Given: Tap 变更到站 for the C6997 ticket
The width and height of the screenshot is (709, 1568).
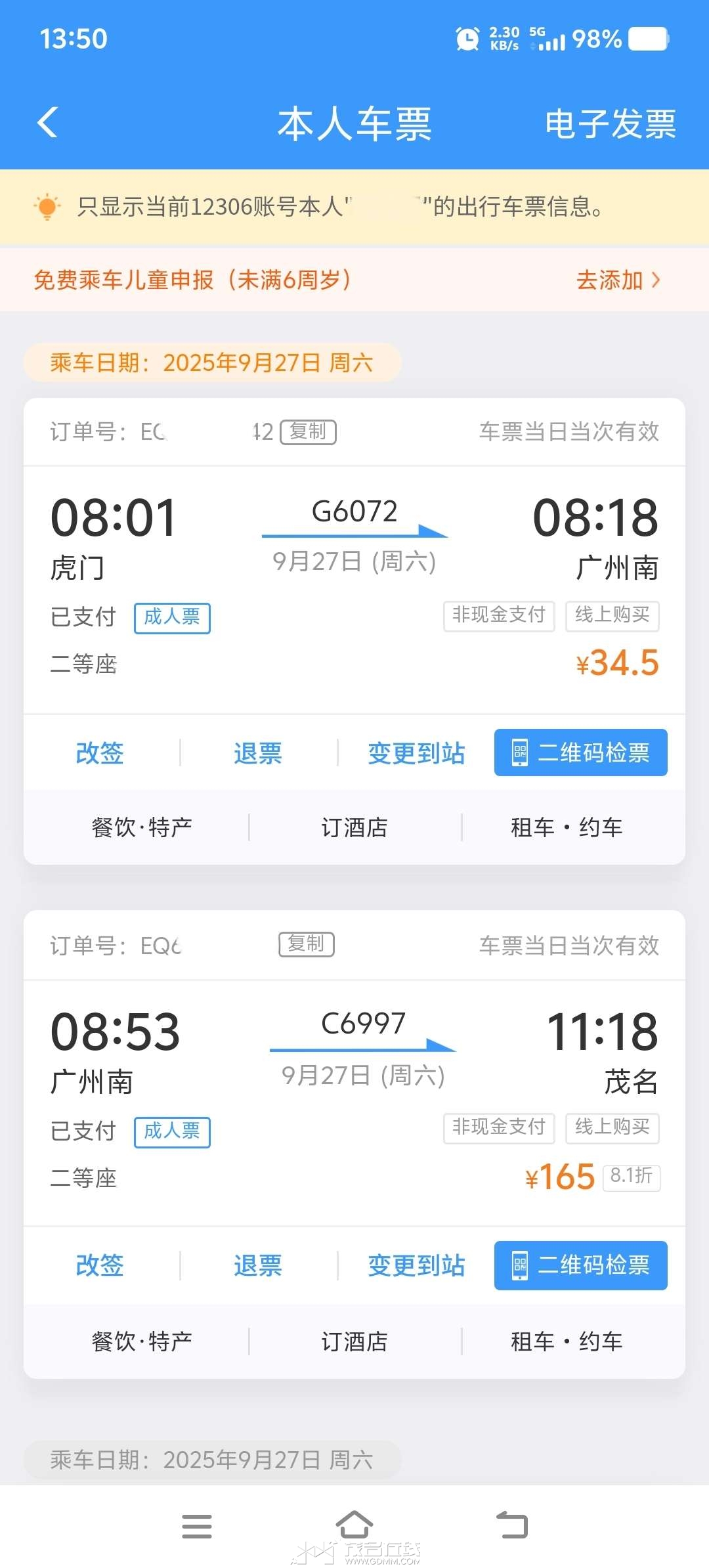Looking at the screenshot, I should (416, 1265).
